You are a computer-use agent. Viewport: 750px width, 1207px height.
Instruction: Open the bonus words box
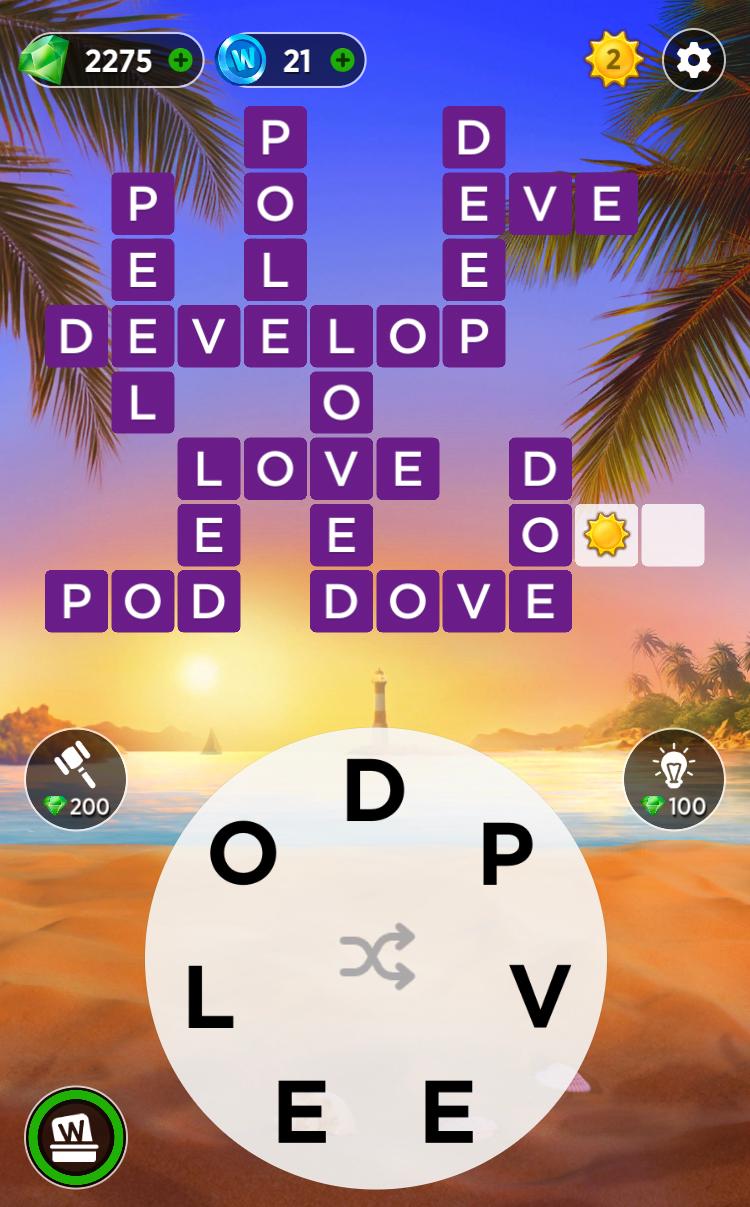pyautogui.click(x=76, y=1137)
